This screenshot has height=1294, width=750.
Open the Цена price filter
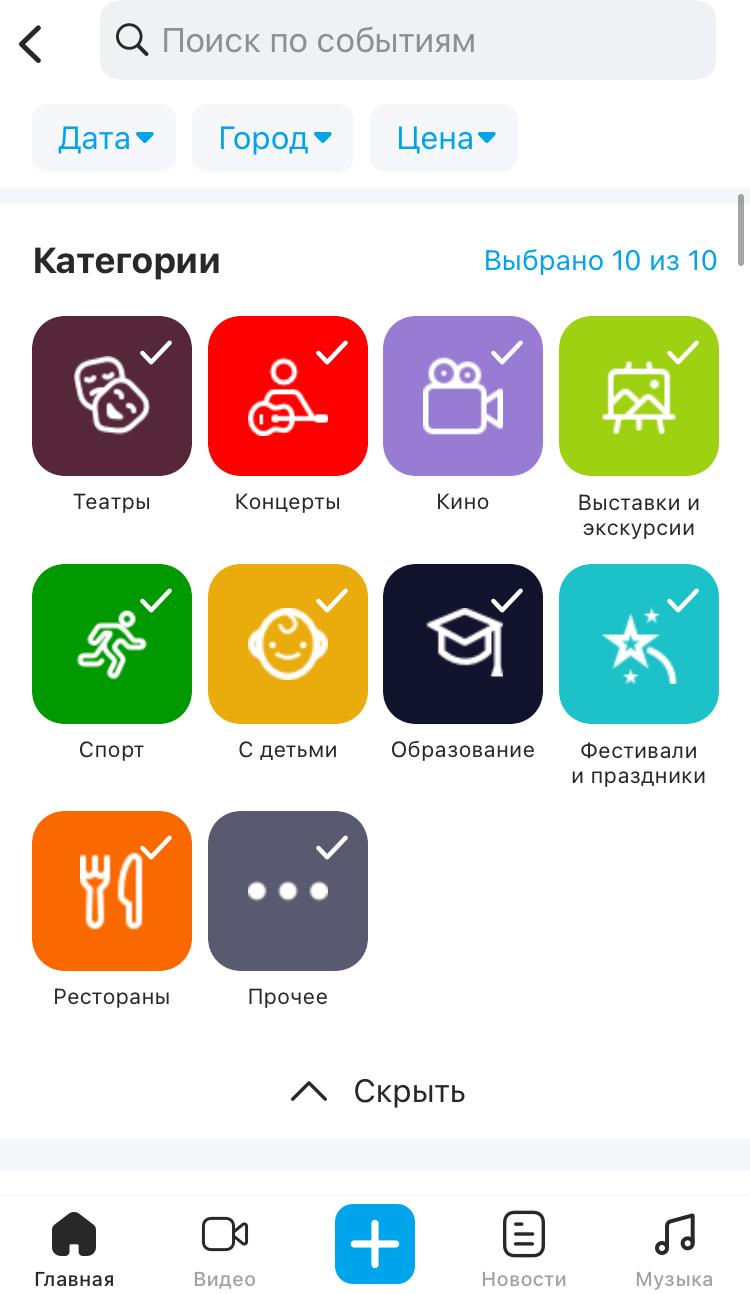point(444,138)
